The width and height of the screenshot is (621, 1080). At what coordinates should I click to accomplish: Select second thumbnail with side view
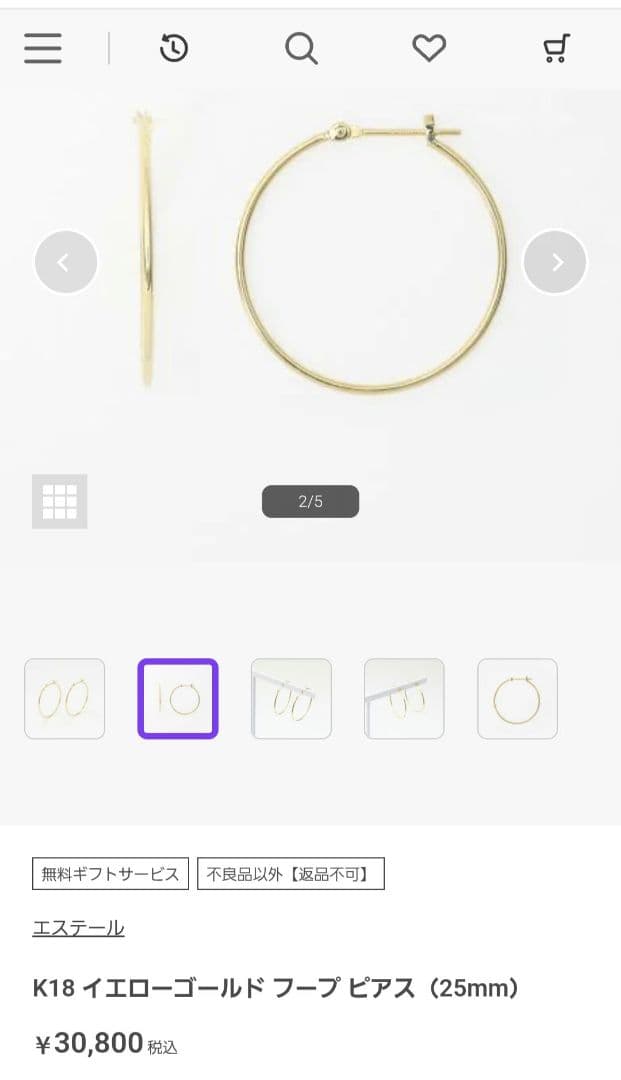tap(178, 699)
